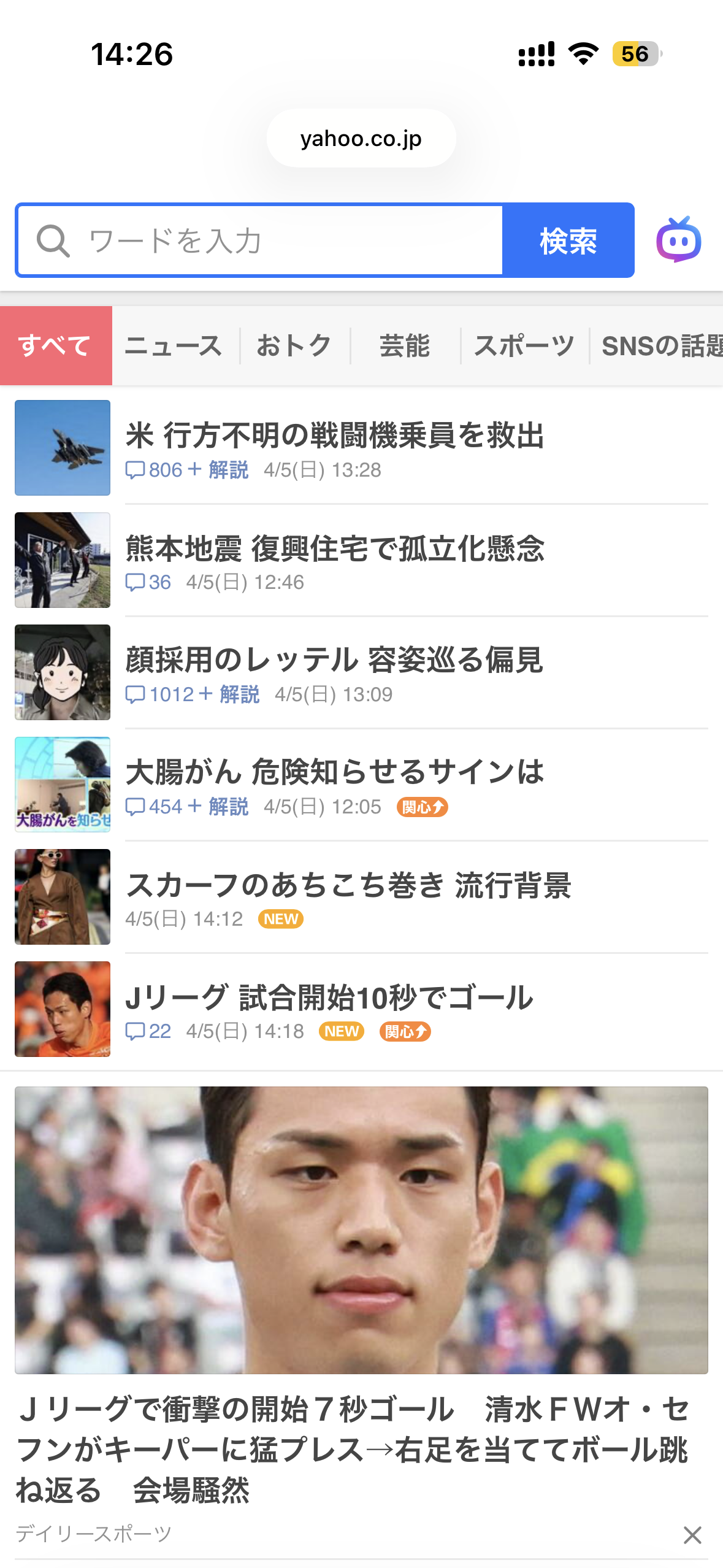Open headline 熊本地震 復興住宅で孤立化懸念
The width and height of the screenshot is (723, 1568).
335,548
